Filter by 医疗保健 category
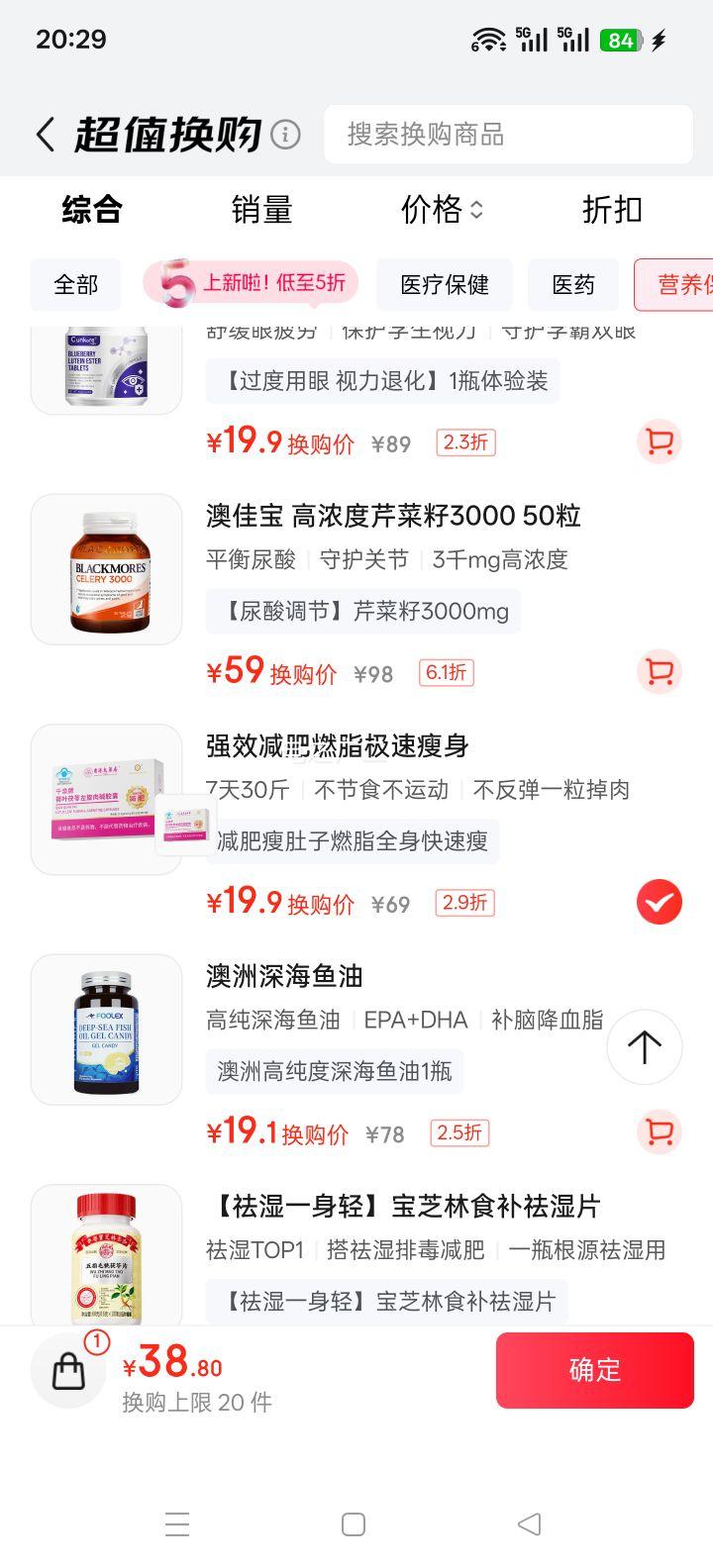 [x=445, y=285]
